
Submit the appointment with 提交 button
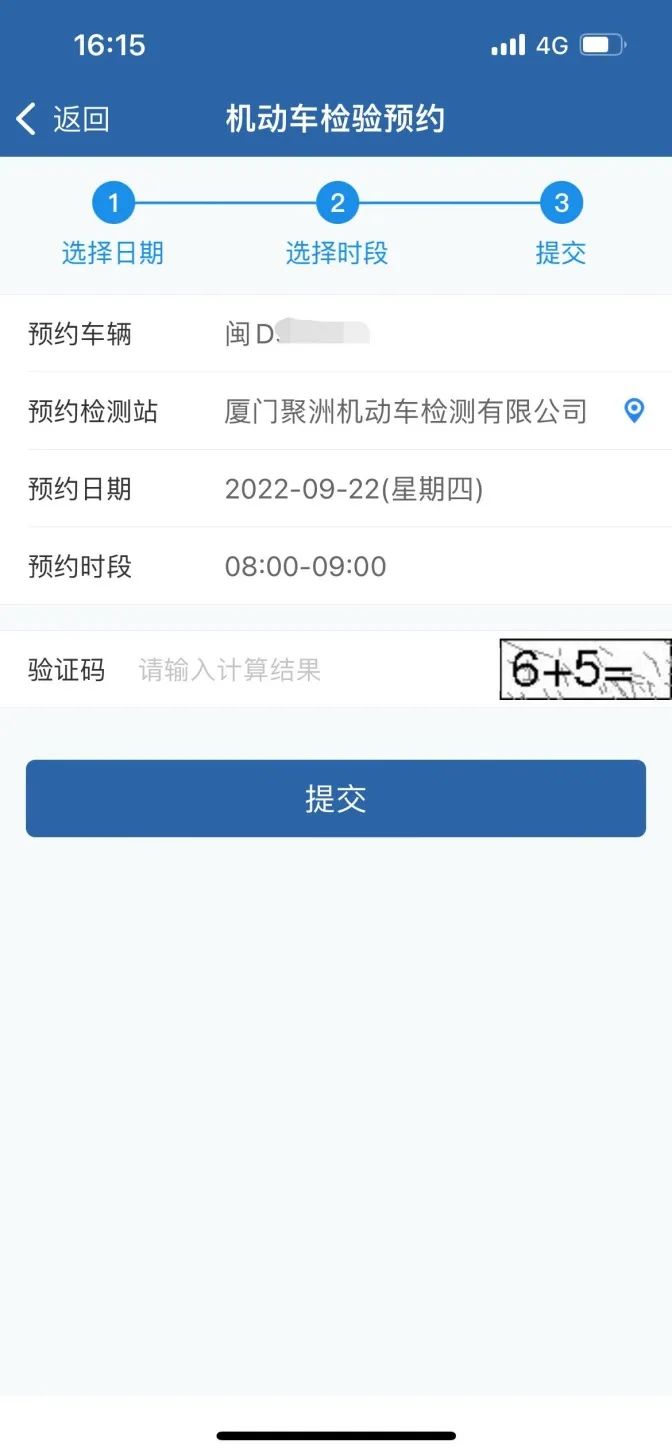[336, 798]
